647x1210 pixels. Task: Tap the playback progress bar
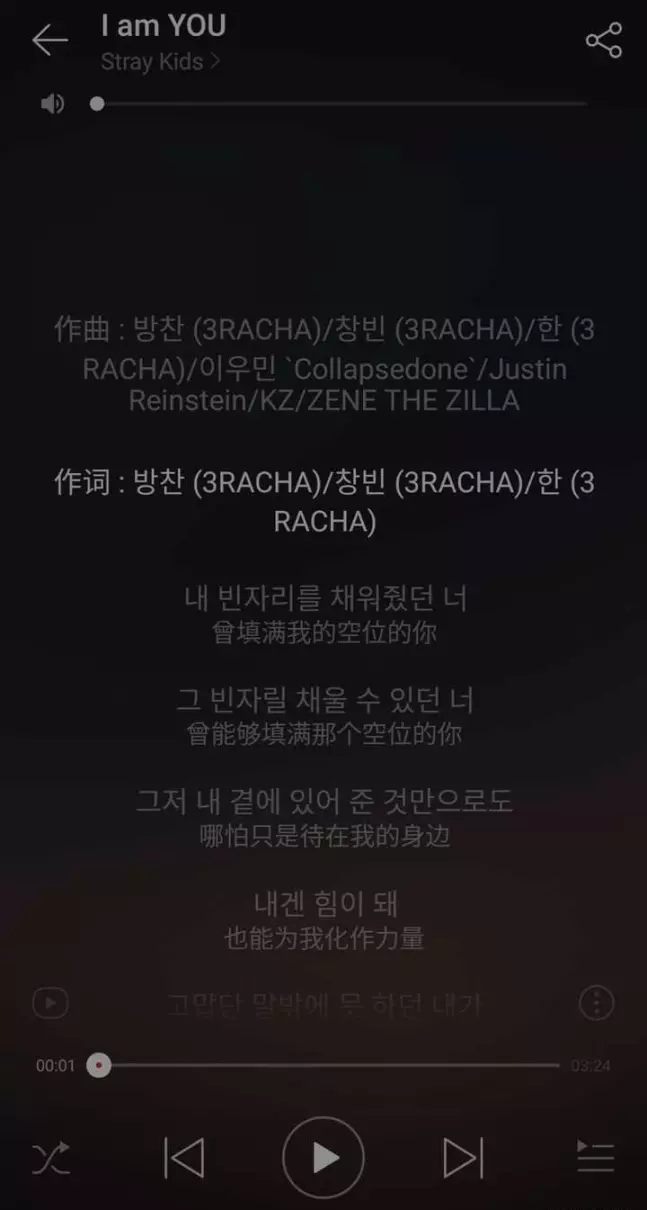(x=328, y=1065)
